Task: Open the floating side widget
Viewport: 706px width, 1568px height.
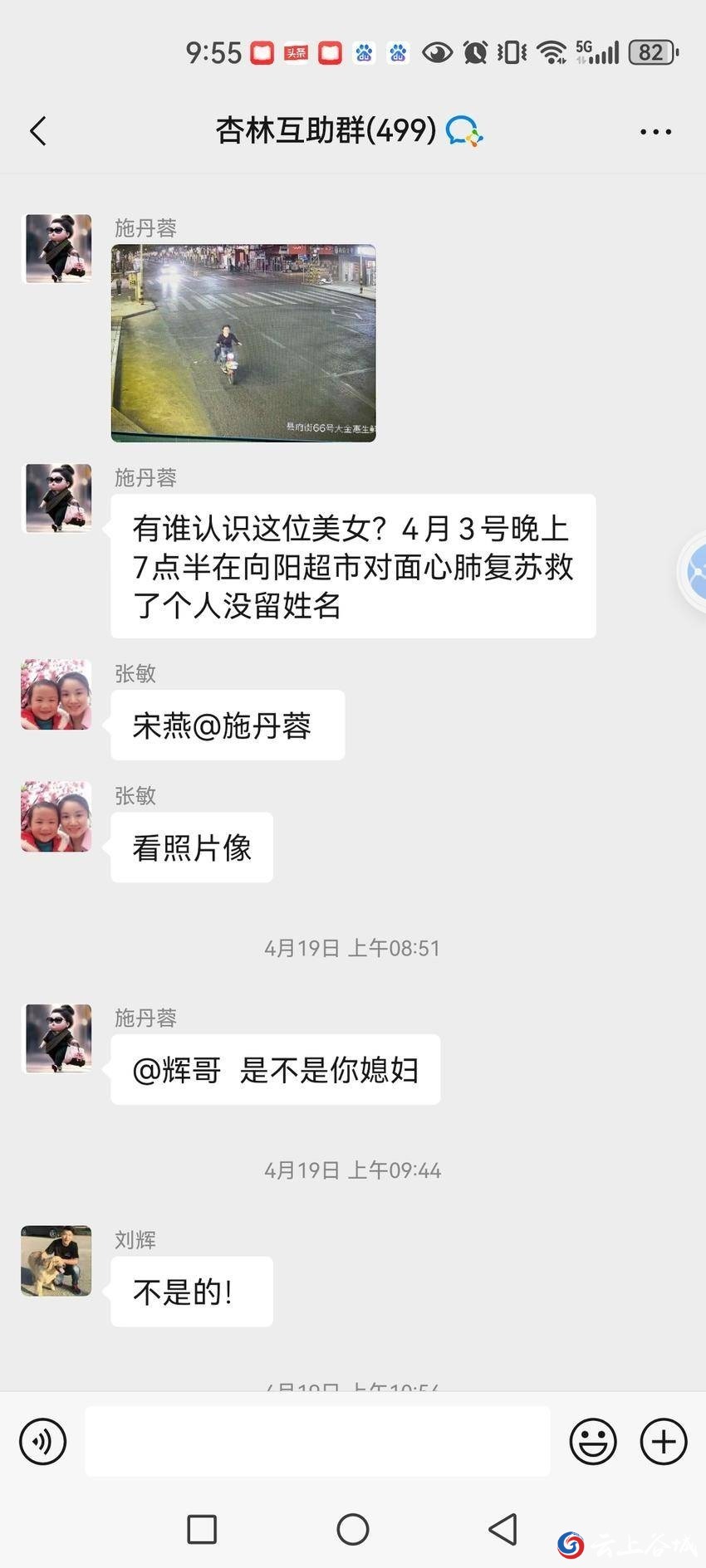Action: pyautogui.click(x=694, y=572)
